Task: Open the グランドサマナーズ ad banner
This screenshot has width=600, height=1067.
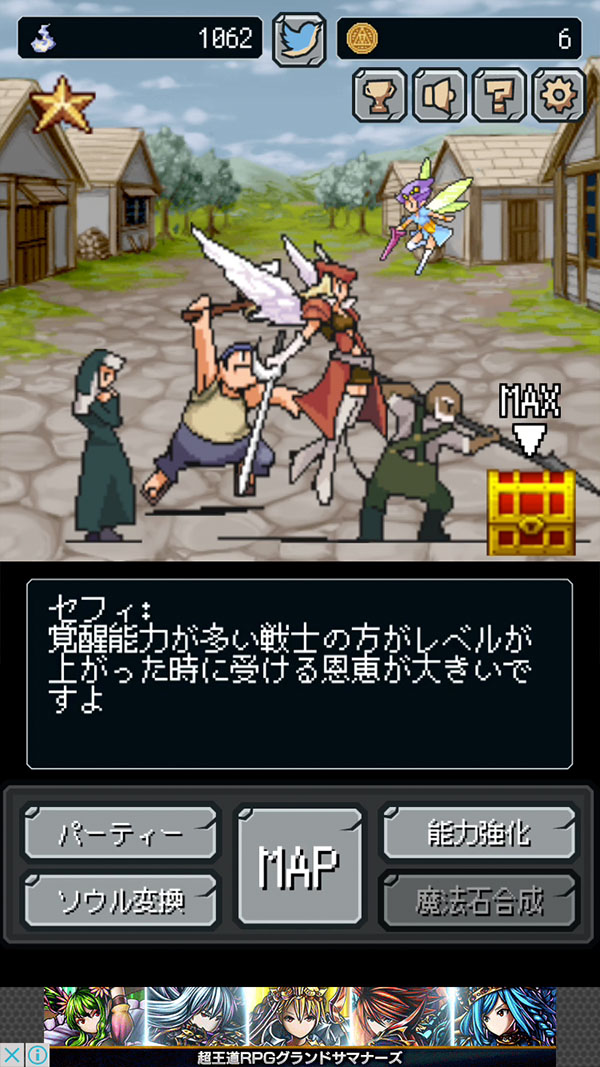Action: (300, 1026)
